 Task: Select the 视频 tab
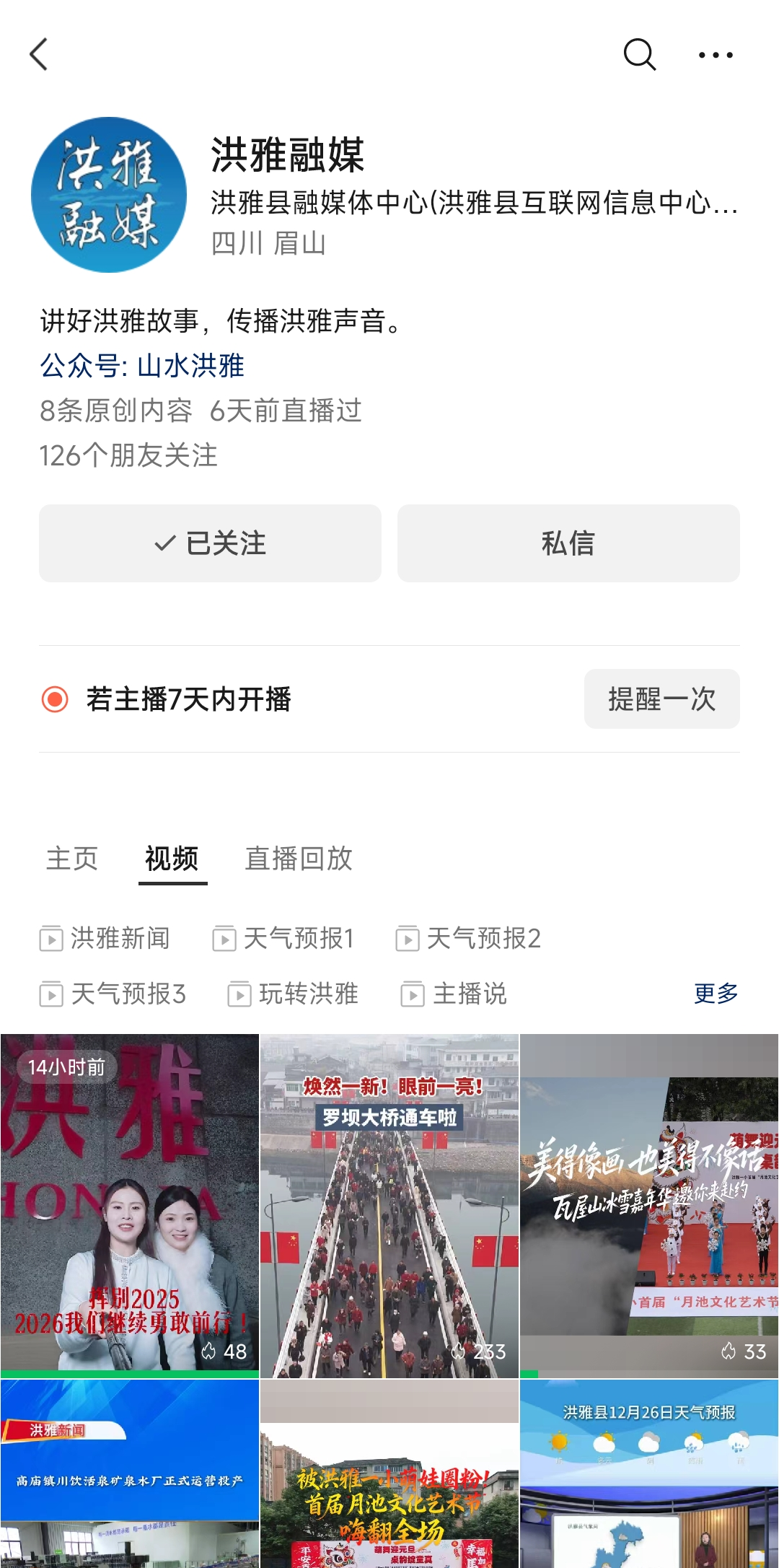point(172,859)
